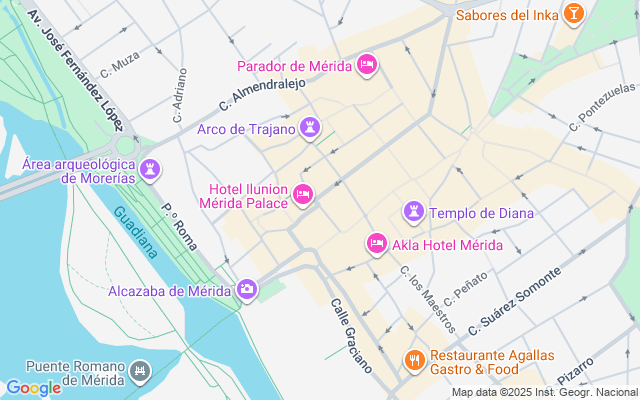Open Restaurante Agallas Gastro & Food pin
The height and width of the screenshot is (400, 640).
pos(415,361)
